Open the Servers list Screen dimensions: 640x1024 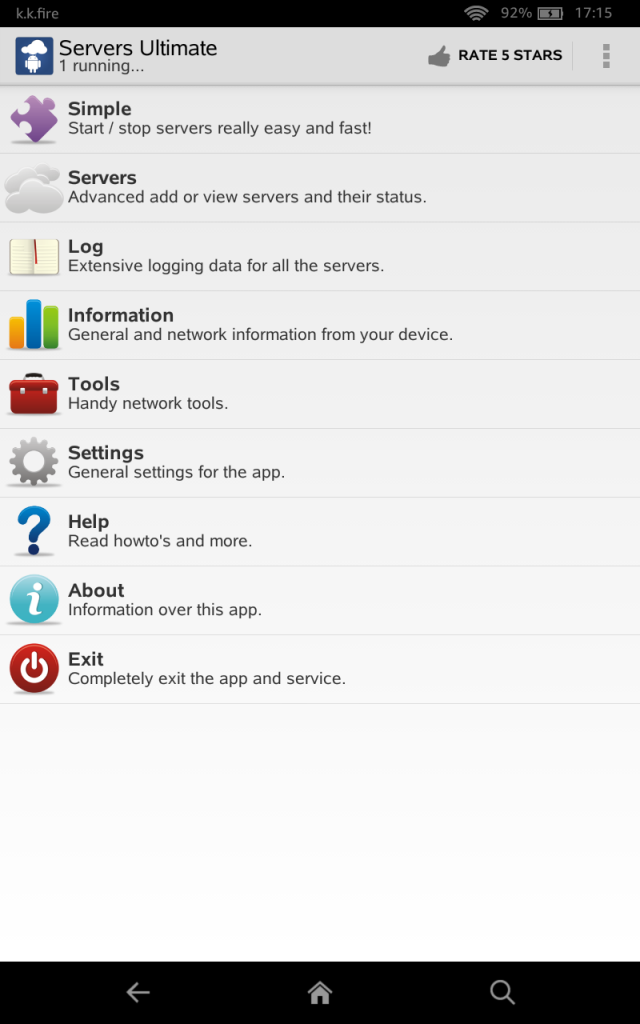(x=320, y=188)
